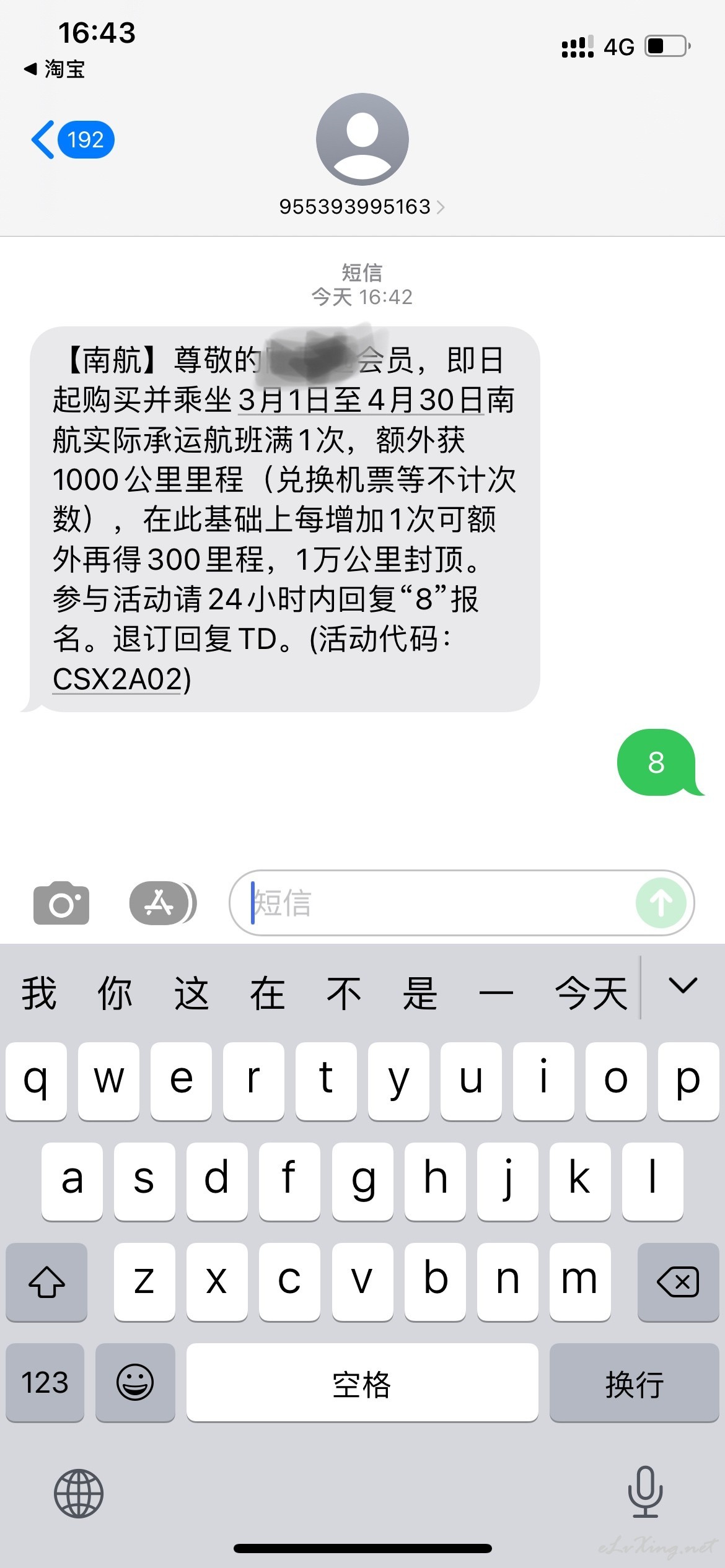The image size is (725, 1568).
Task: Tap the shift key
Action: pyautogui.click(x=46, y=1282)
